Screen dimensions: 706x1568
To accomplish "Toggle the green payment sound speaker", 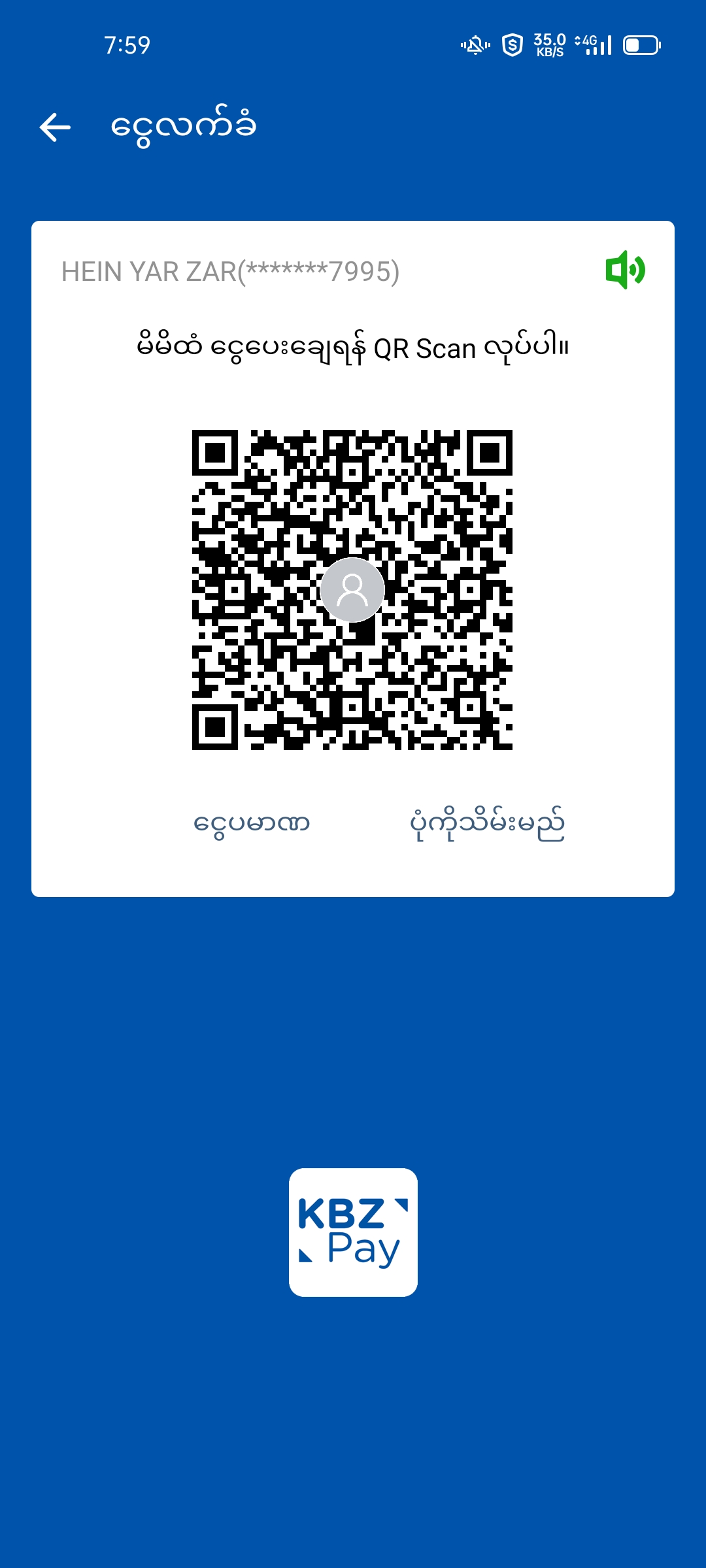I will click(x=625, y=270).
